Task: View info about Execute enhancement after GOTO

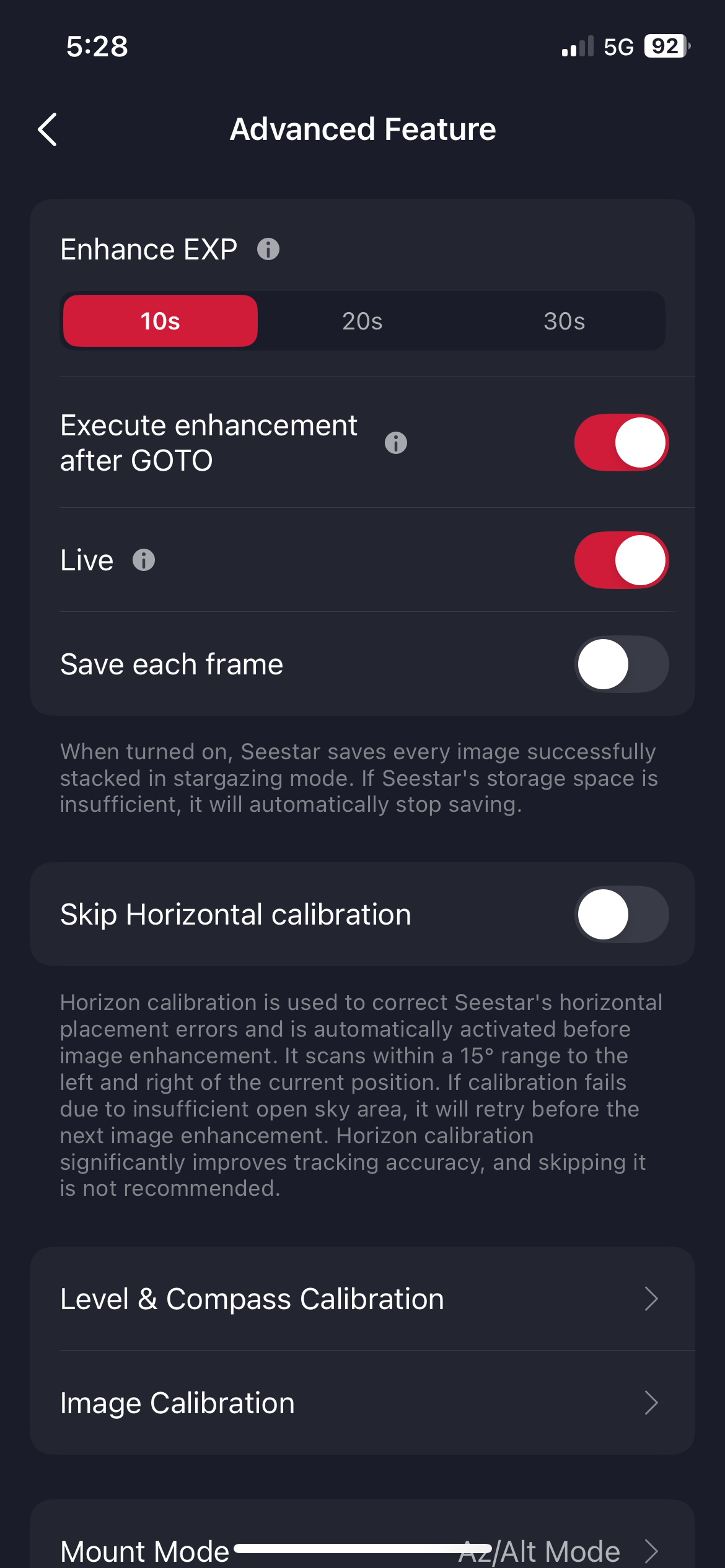Action: 396,443
